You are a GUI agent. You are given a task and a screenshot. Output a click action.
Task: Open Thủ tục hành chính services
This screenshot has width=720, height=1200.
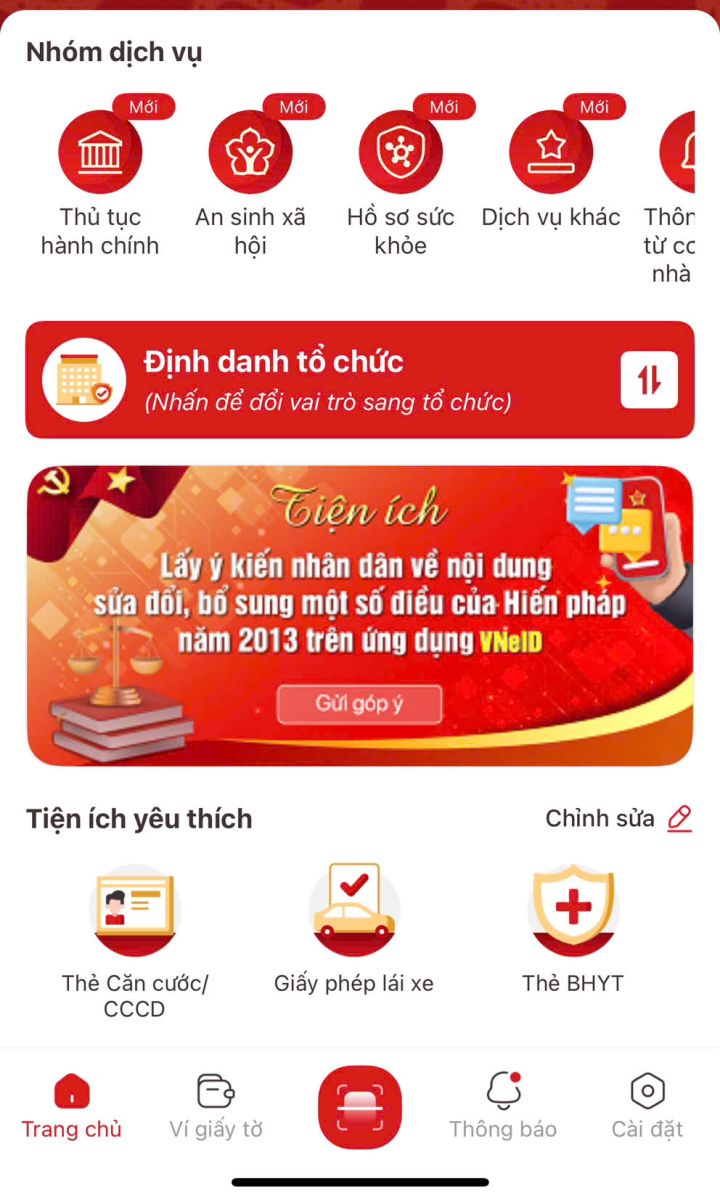click(100, 153)
